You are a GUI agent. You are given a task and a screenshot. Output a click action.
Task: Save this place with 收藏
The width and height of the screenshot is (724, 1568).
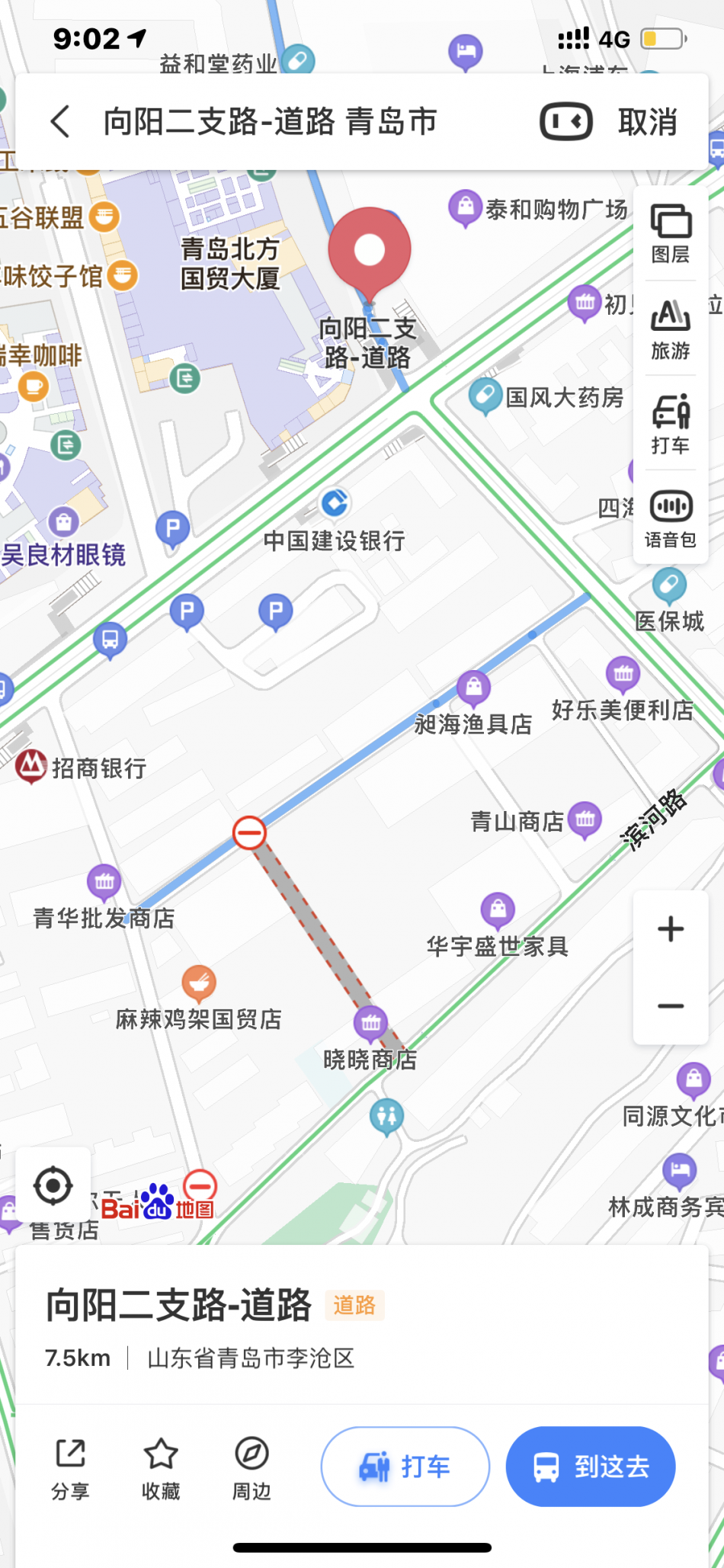pyautogui.click(x=161, y=1467)
